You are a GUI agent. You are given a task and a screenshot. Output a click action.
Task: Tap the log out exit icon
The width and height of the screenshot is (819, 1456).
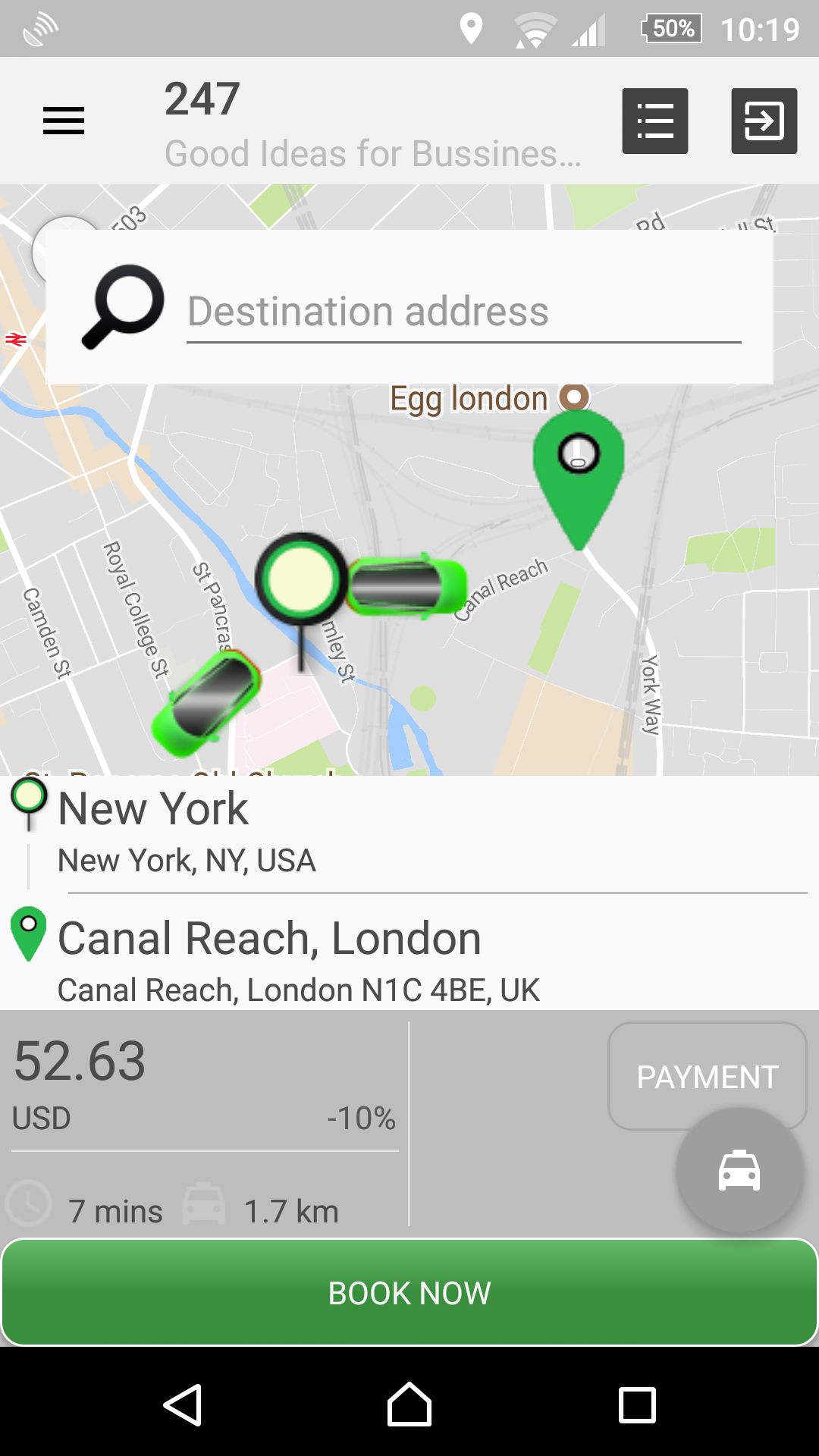pos(764,121)
